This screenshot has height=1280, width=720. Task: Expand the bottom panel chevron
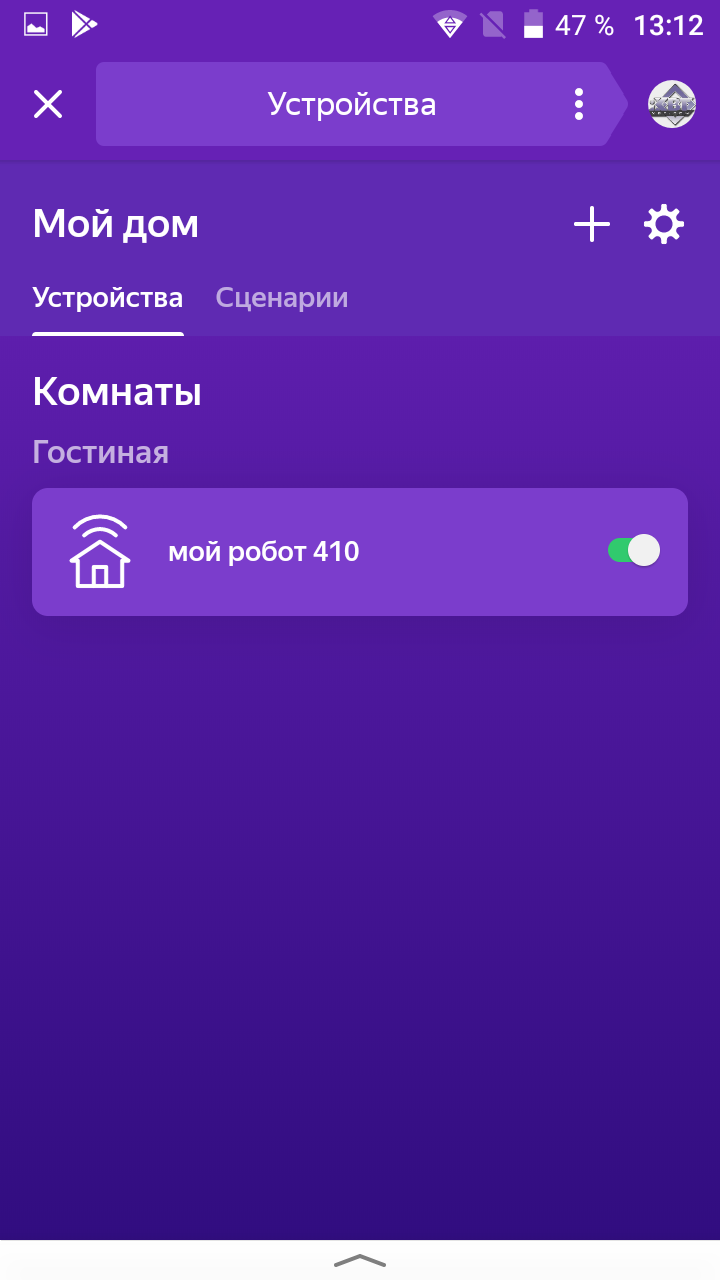[360, 1260]
